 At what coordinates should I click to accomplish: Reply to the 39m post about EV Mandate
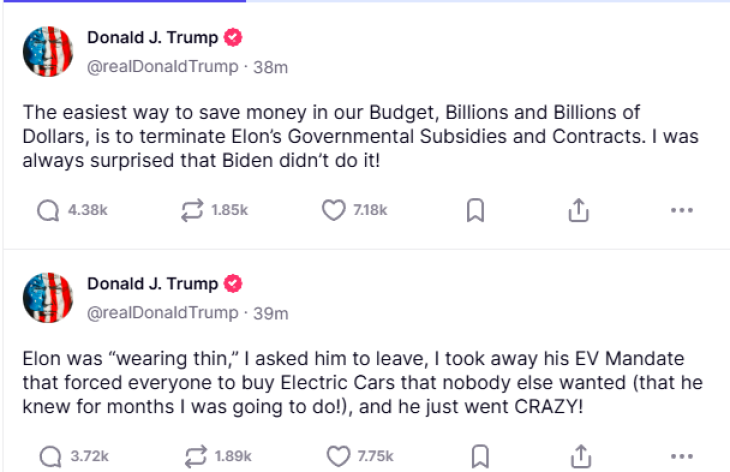coord(48,457)
